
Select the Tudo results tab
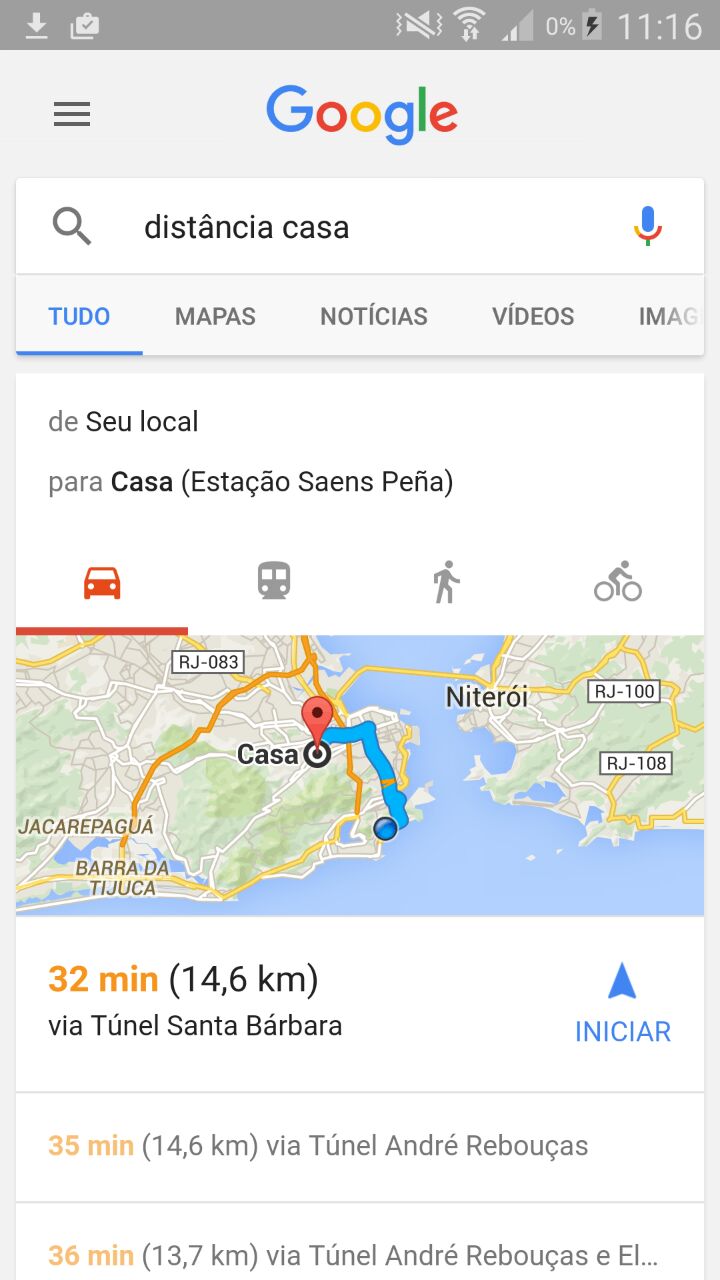pyautogui.click(x=79, y=316)
